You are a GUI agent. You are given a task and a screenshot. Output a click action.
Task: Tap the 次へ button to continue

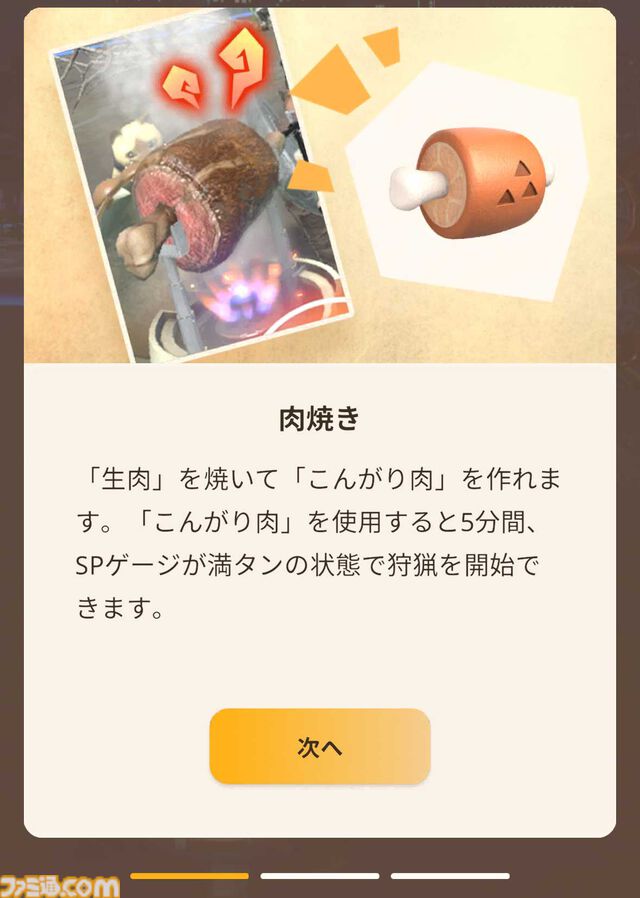(320, 746)
